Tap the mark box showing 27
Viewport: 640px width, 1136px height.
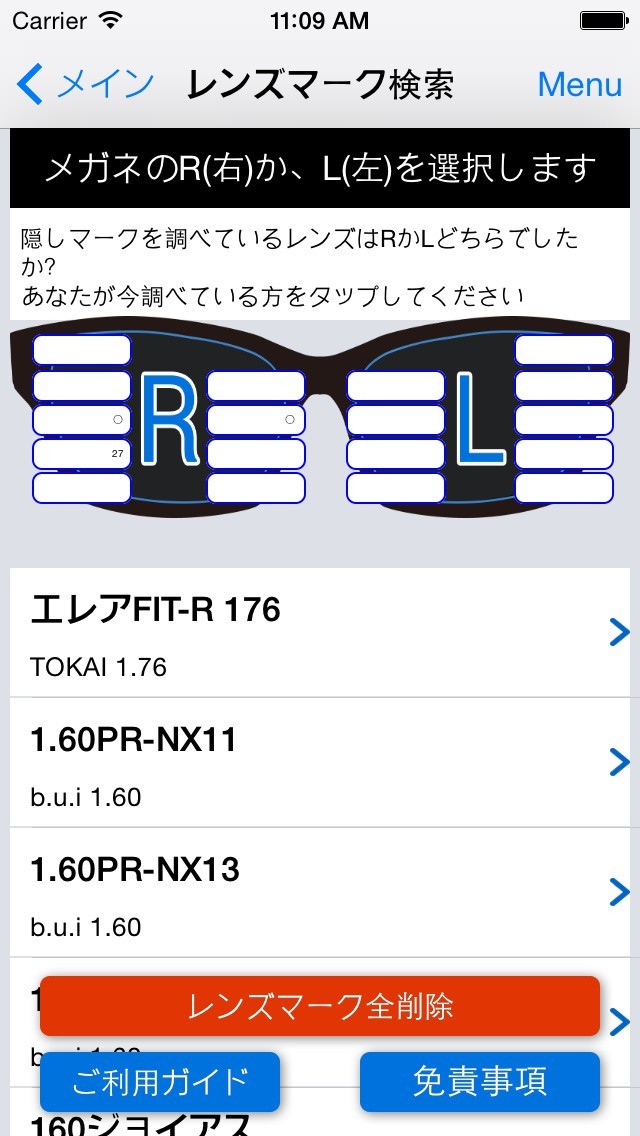click(x=82, y=454)
